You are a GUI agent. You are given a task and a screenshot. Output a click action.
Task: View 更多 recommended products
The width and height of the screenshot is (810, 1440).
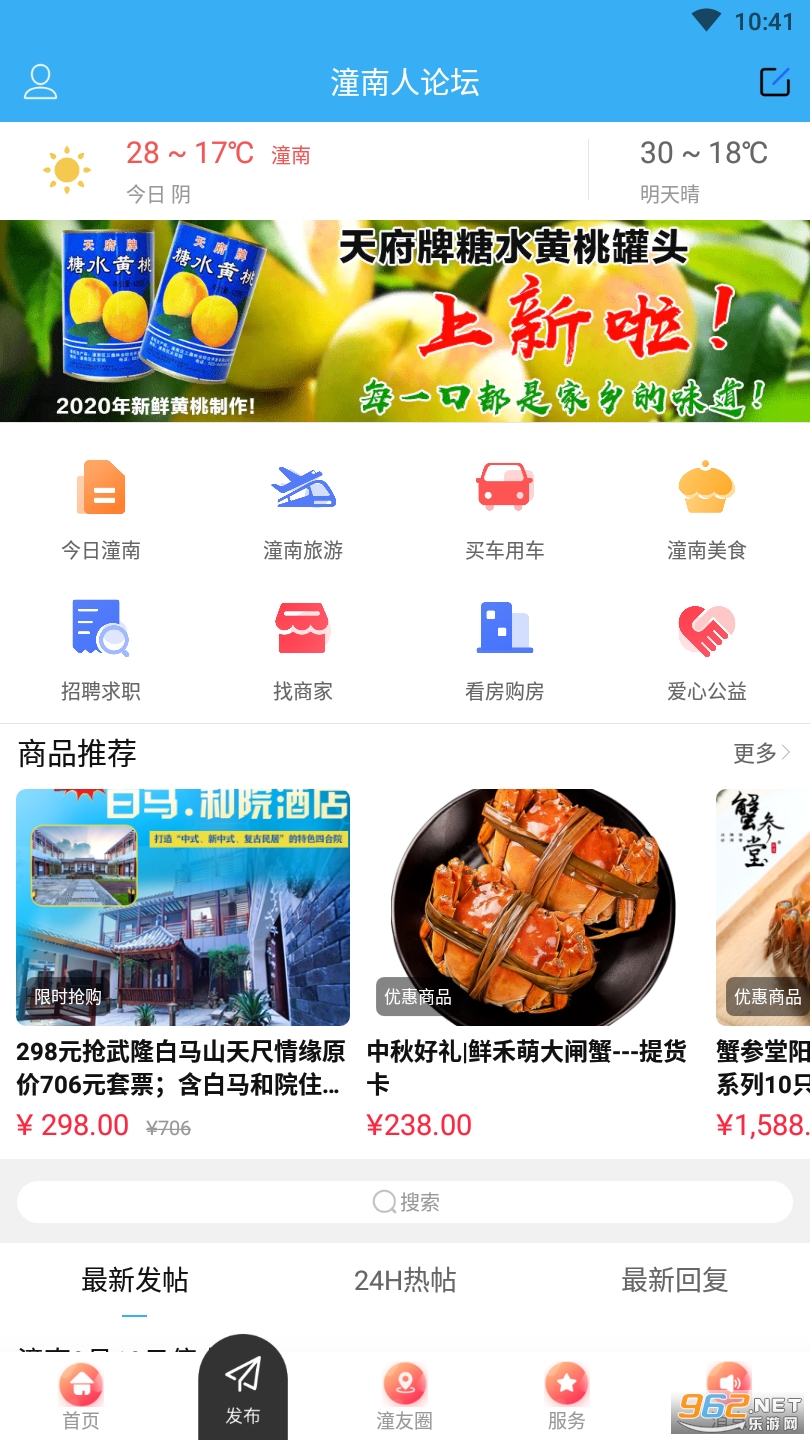pyautogui.click(x=762, y=753)
